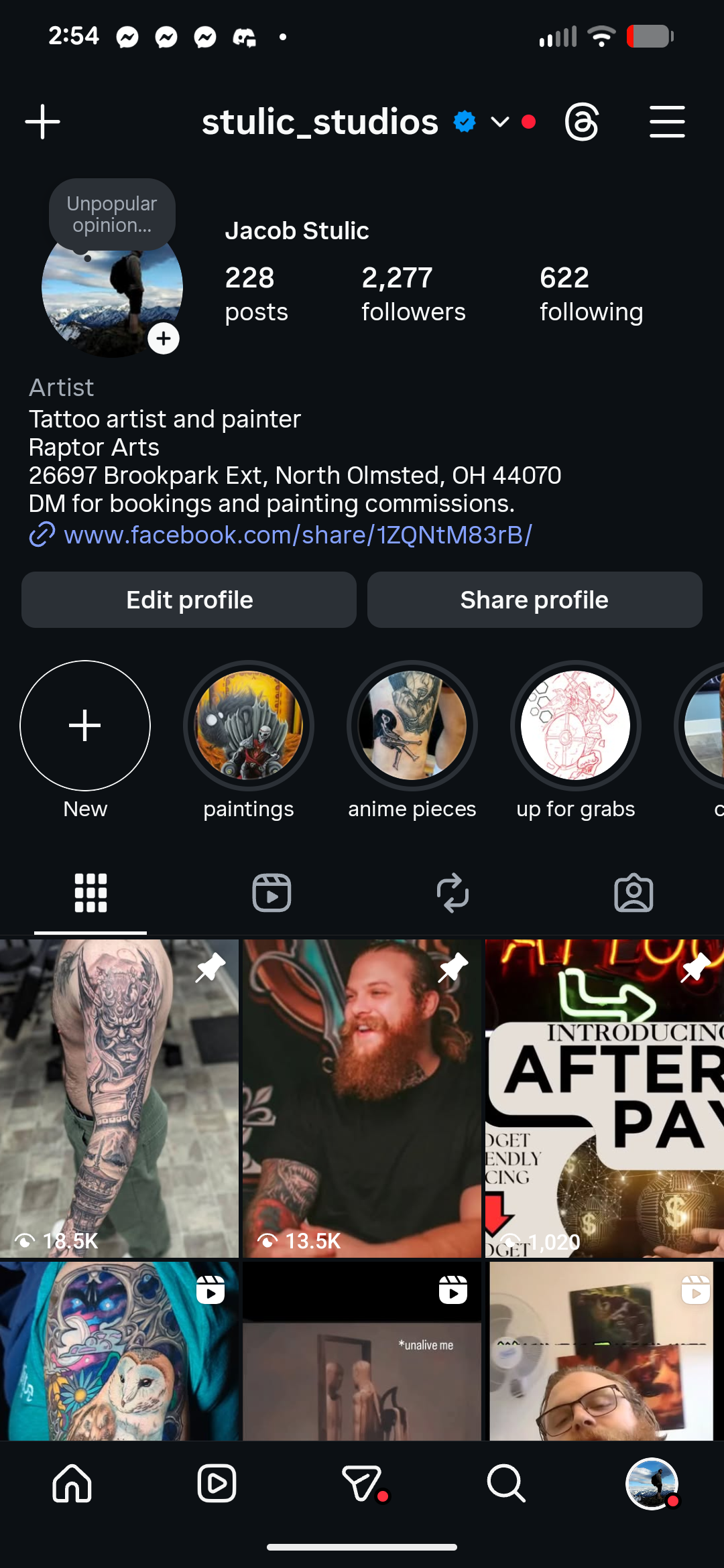
Task: Open Search from the bottom navigation
Action: 506,1483
